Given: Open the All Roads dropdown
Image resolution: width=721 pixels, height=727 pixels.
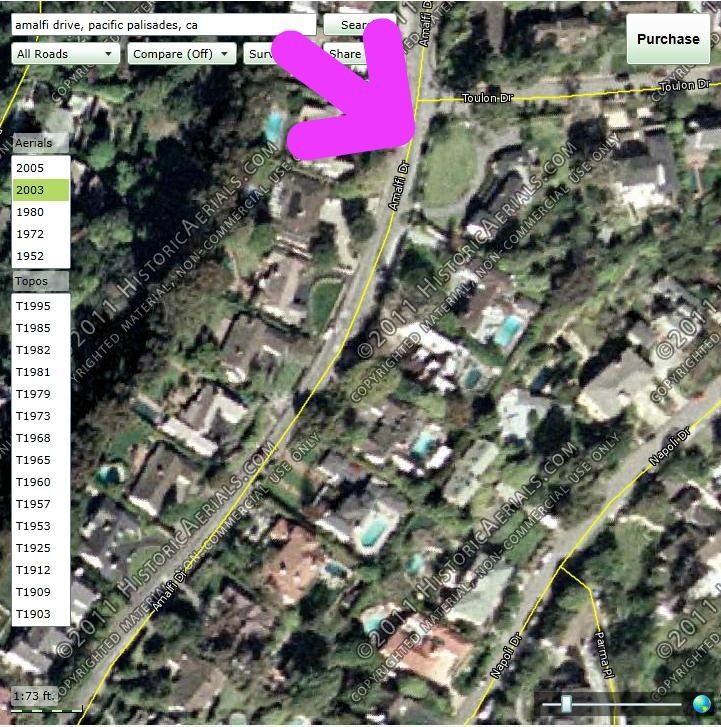Looking at the screenshot, I should click(x=66, y=54).
